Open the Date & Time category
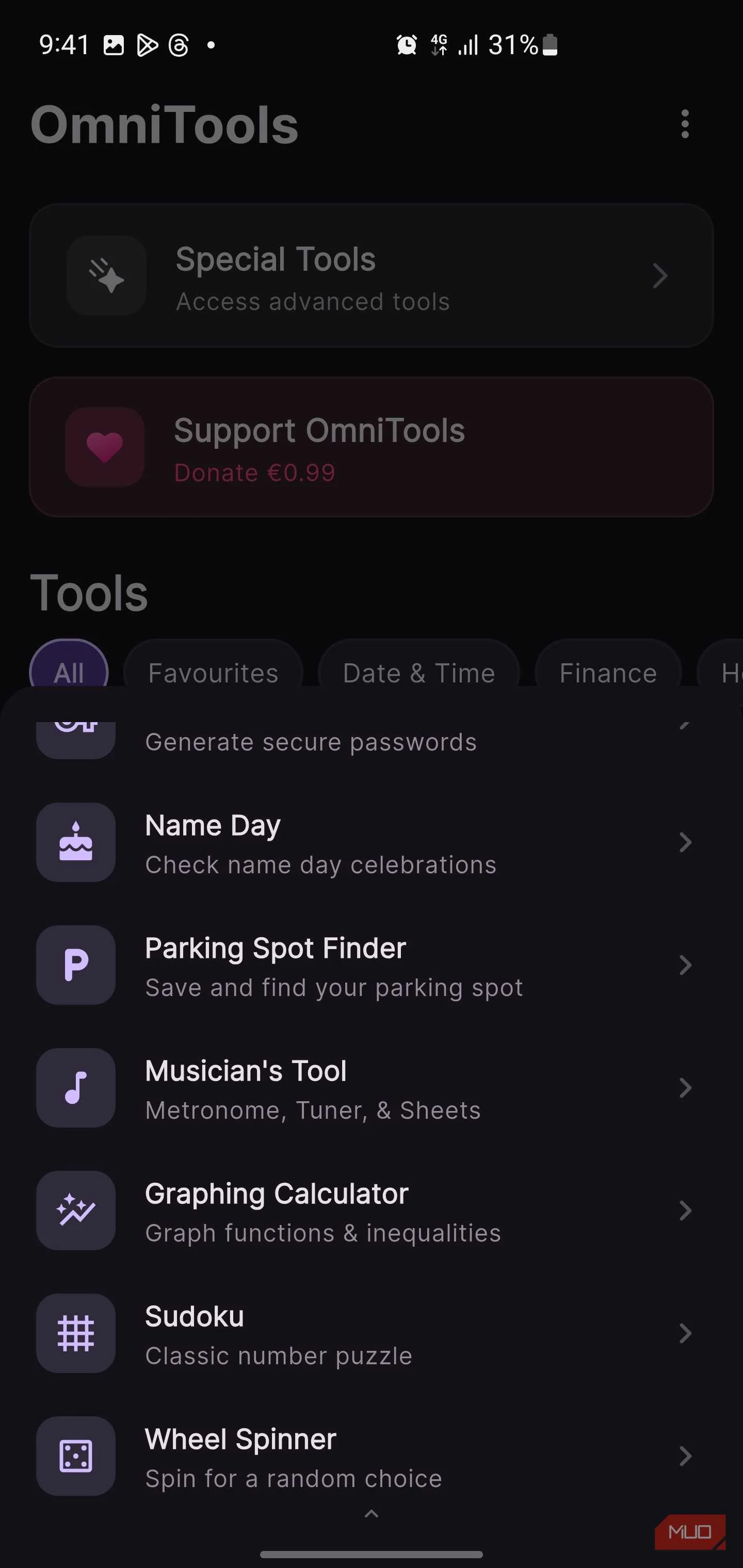The height and width of the screenshot is (1568, 743). click(x=418, y=673)
